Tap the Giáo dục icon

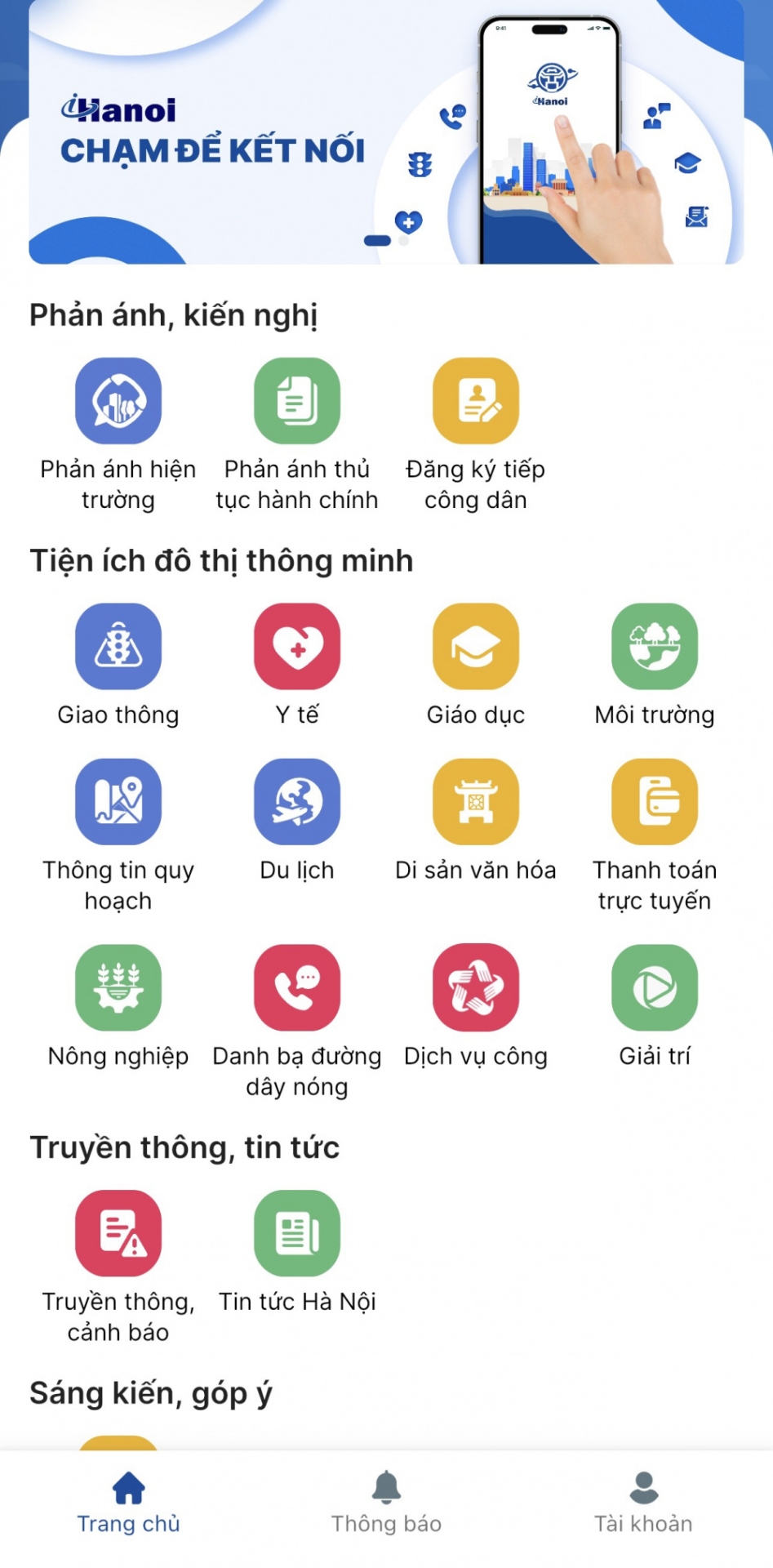tap(476, 647)
